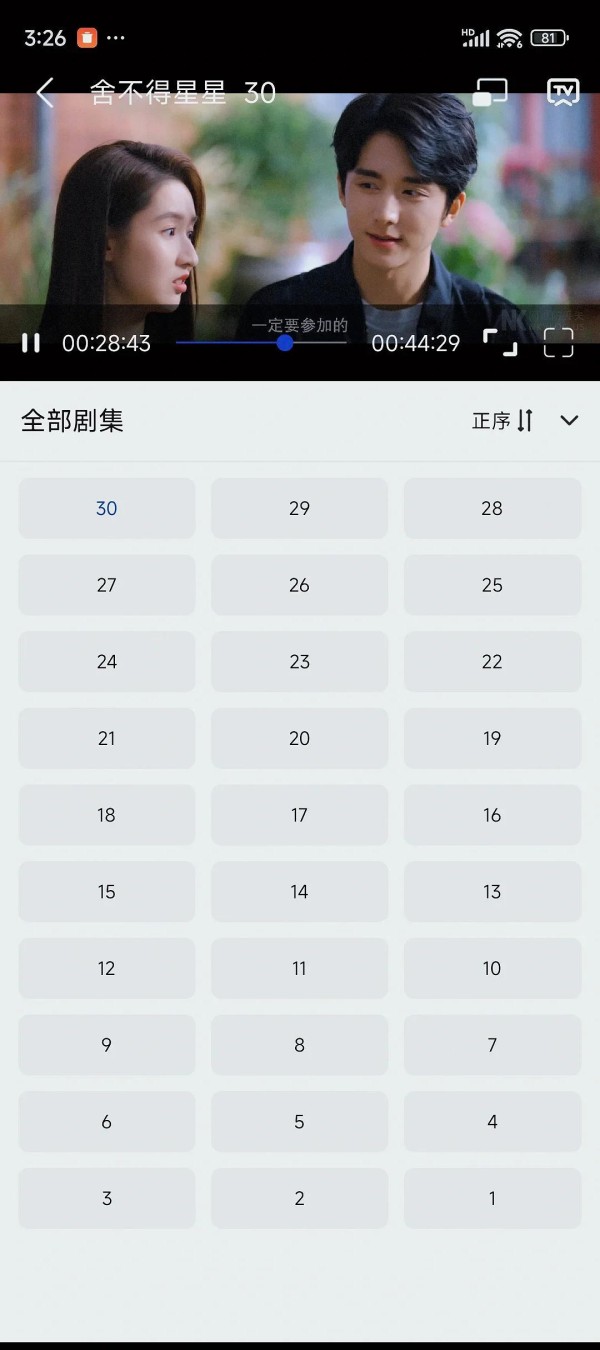Go back using the top-left arrow
The width and height of the screenshot is (600, 1350).
44,93
